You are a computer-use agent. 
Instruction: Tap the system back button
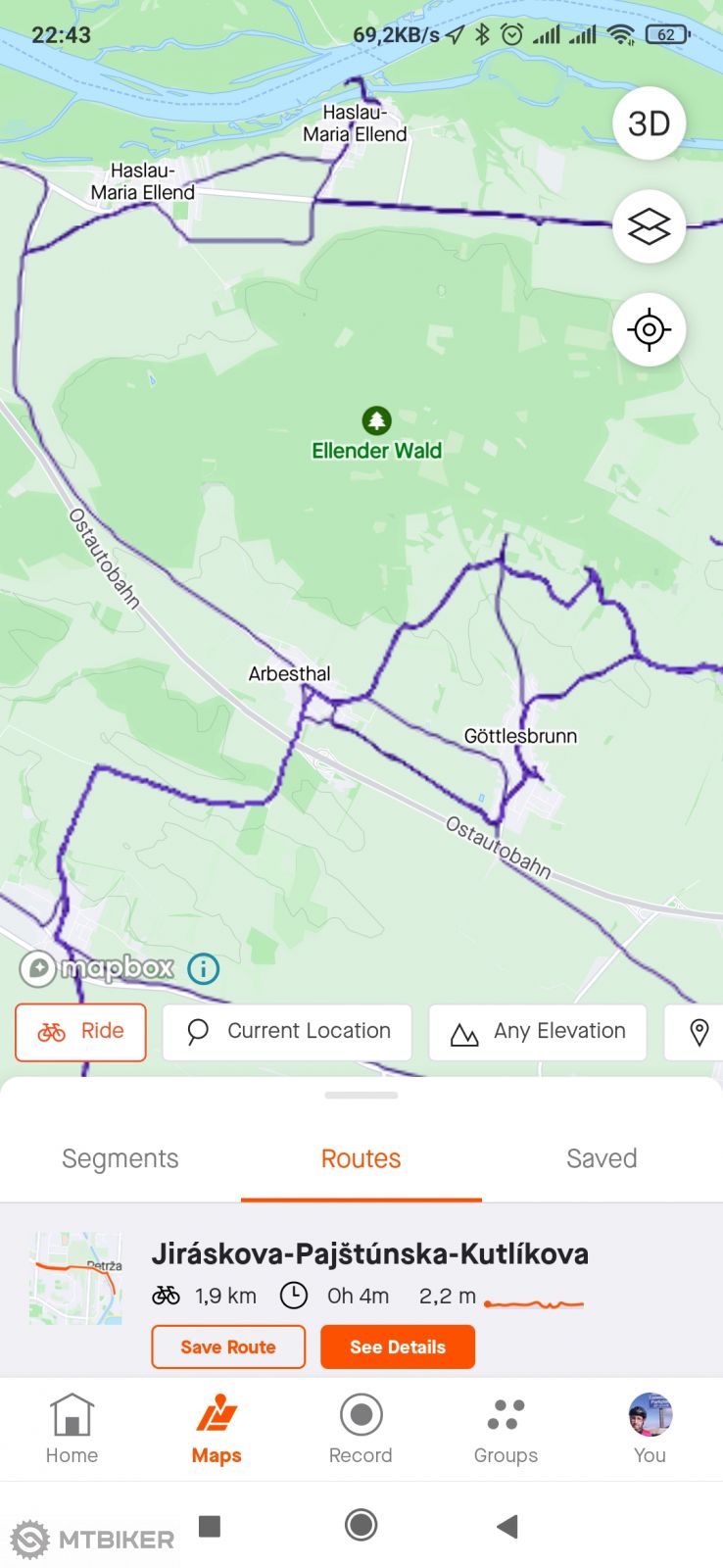506,1526
